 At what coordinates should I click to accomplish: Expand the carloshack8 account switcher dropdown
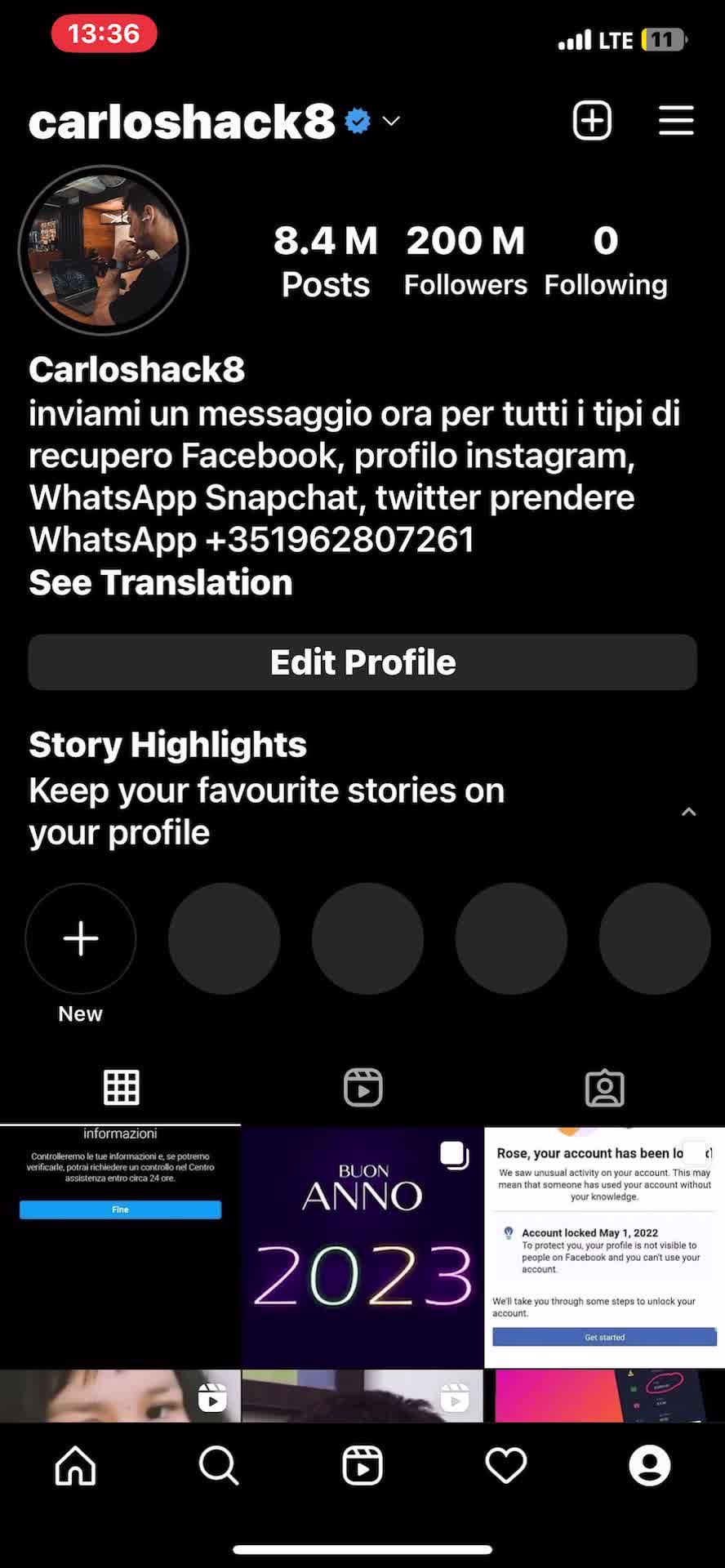(x=391, y=121)
